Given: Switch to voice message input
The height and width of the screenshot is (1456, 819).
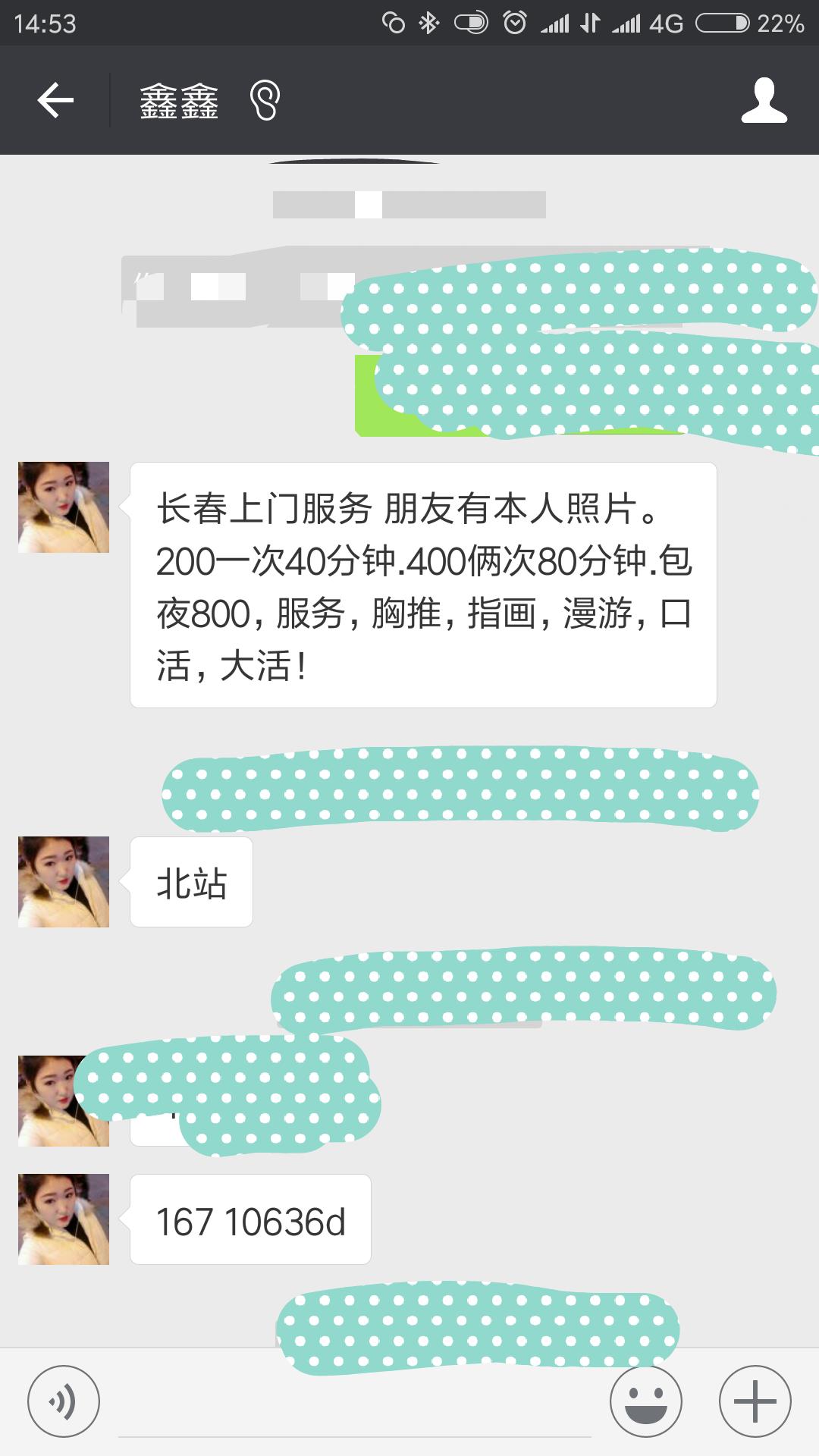Looking at the screenshot, I should tap(63, 1401).
